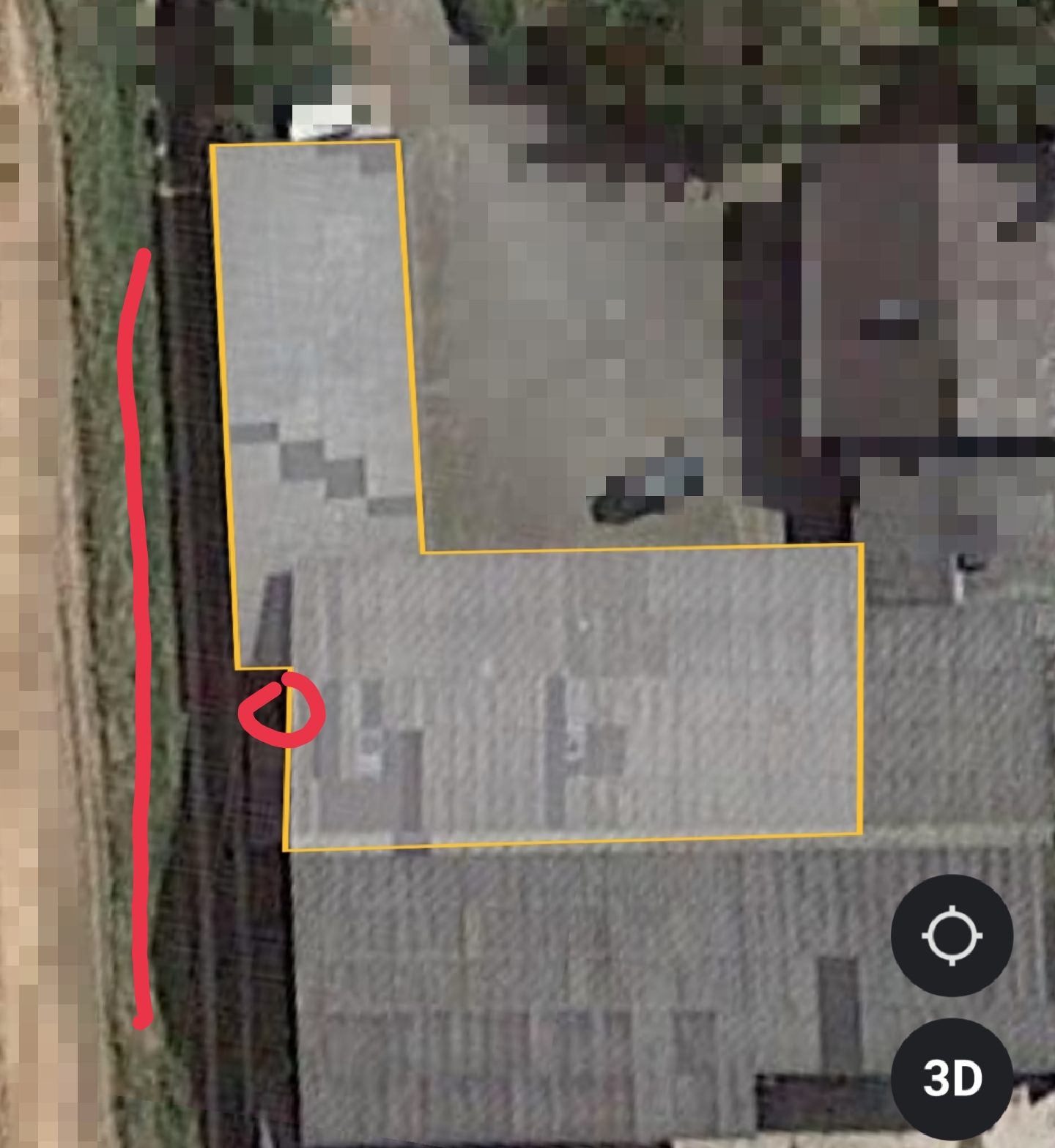Screen dimensions: 1055x1148
Task: Center the map on my location
Action: point(952,935)
